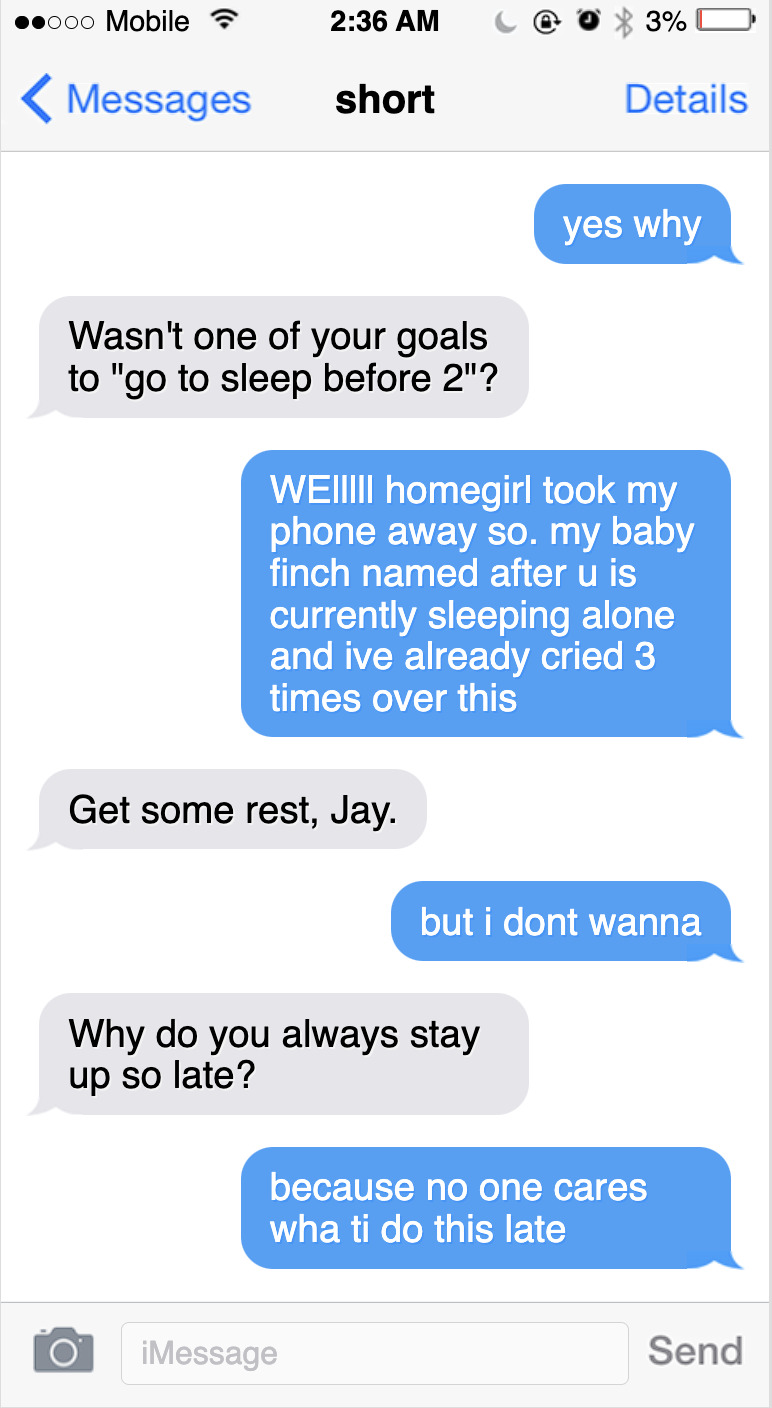Open conversation Details
The height and width of the screenshot is (1408, 772).
click(685, 99)
